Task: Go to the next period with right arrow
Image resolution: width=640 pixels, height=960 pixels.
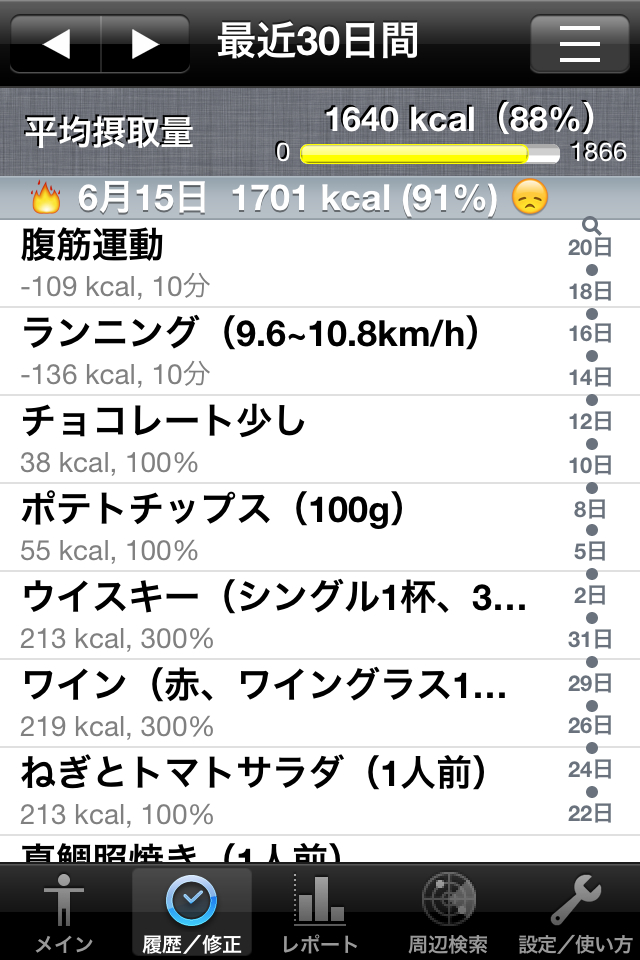Action: (x=146, y=44)
